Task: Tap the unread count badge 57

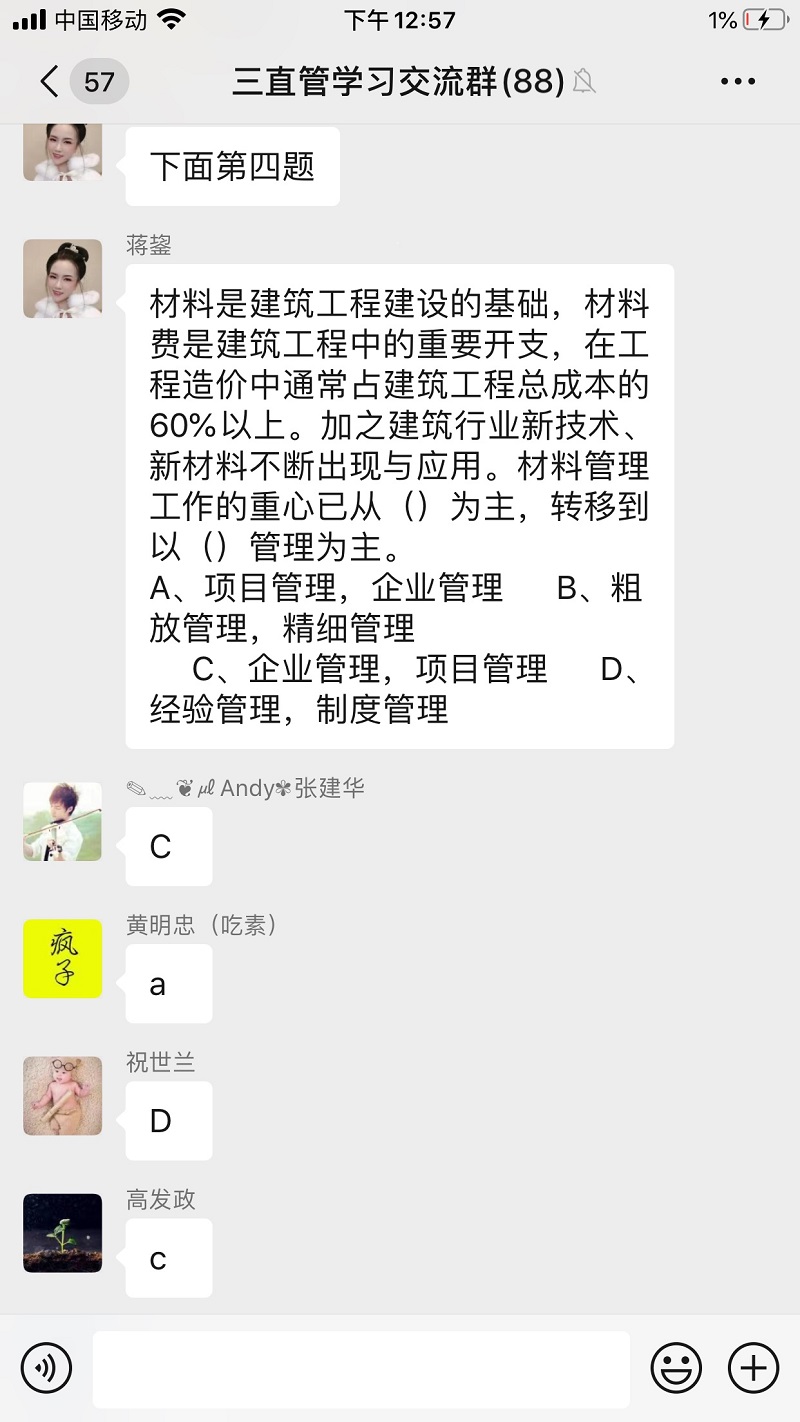Action: click(x=97, y=80)
